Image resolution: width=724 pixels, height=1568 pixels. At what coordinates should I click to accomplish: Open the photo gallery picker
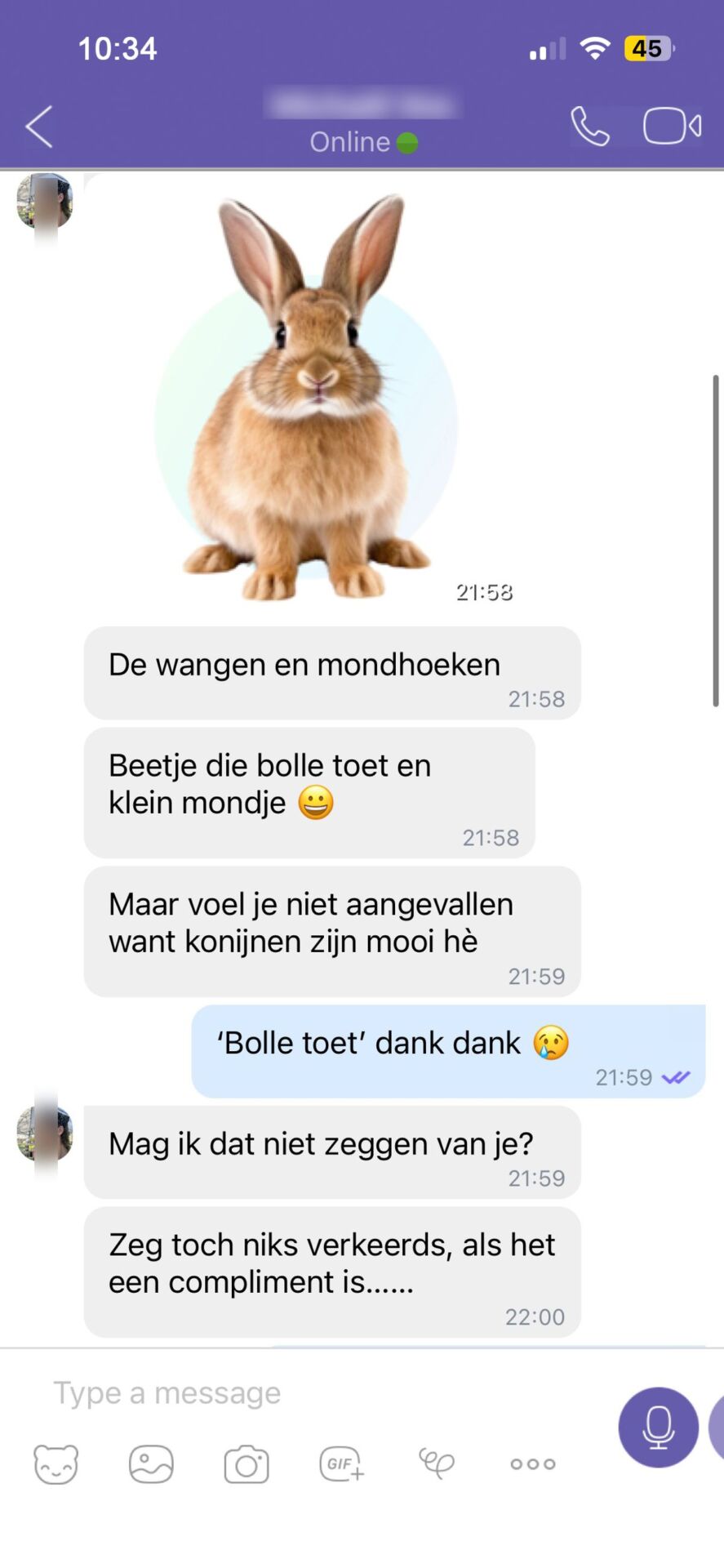[x=151, y=1463]
